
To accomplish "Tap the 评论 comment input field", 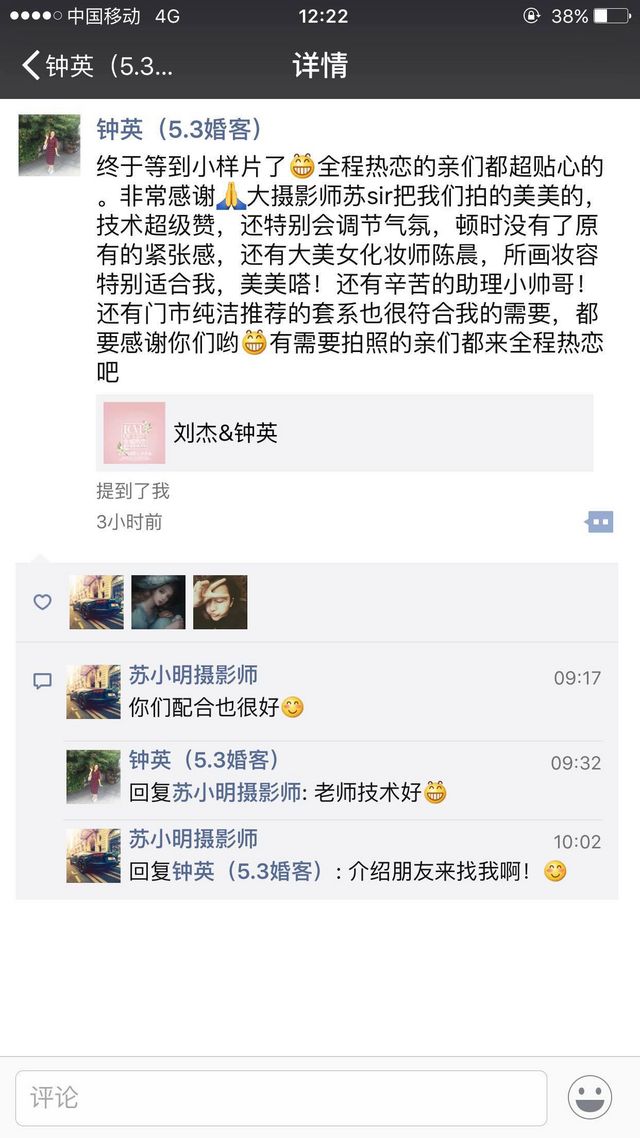I will point(281,1098).
